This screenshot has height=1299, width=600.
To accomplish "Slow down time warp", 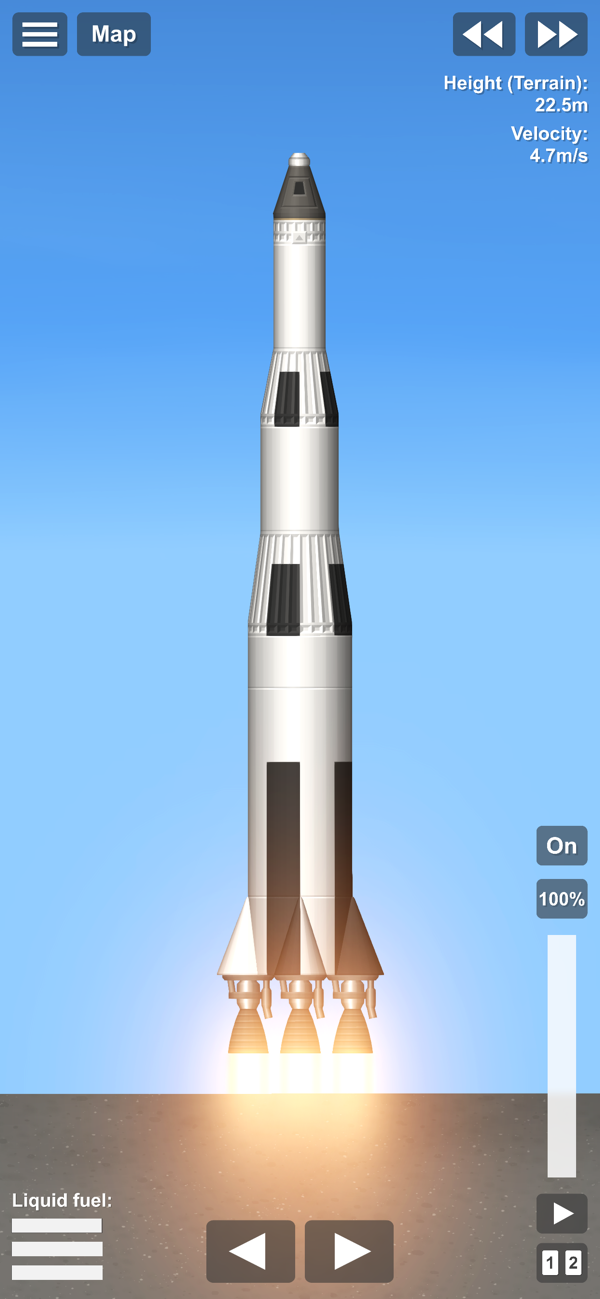I will click(x=484, y=34).
